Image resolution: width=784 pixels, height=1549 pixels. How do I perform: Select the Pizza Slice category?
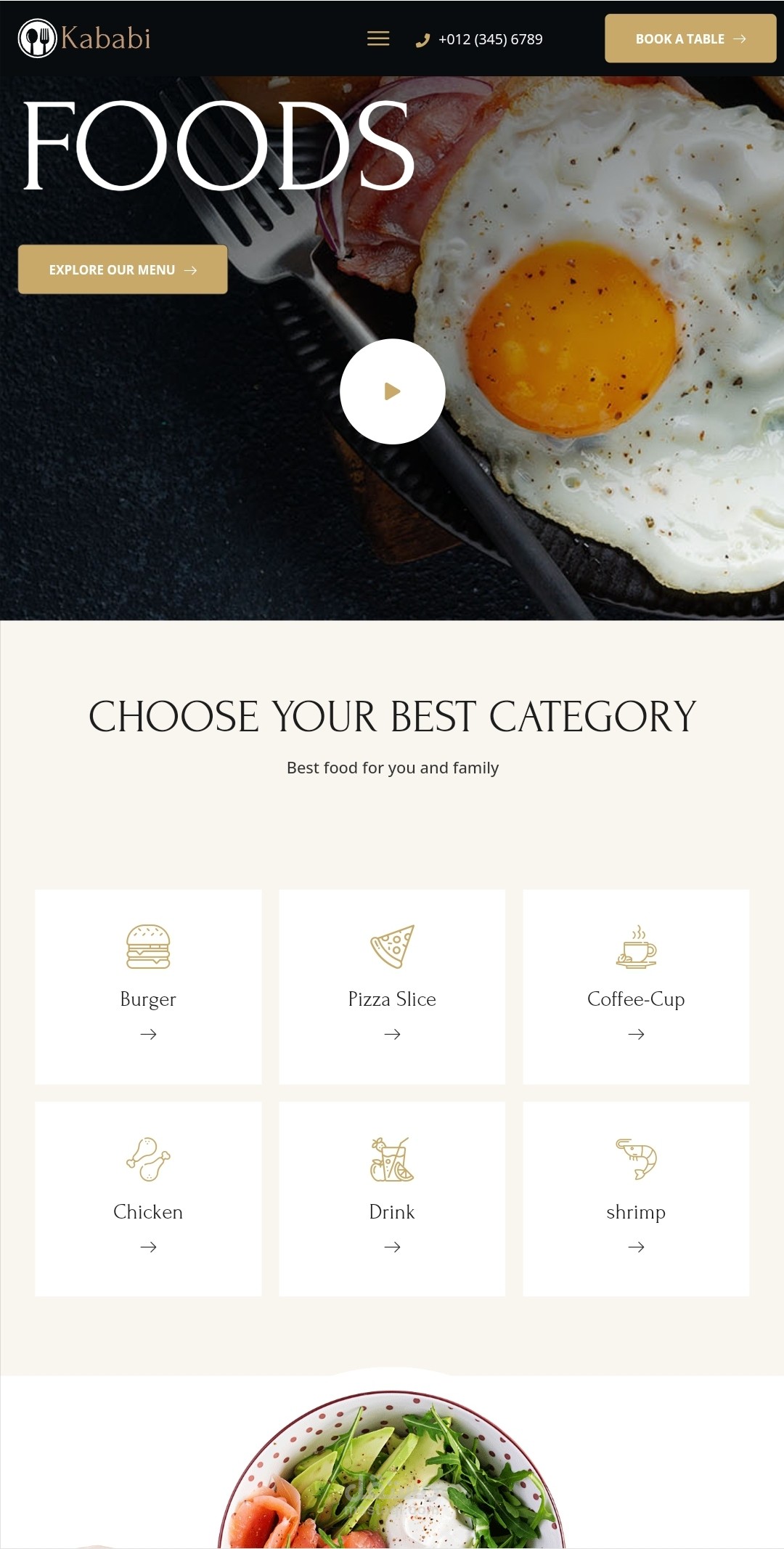point(392,986)
